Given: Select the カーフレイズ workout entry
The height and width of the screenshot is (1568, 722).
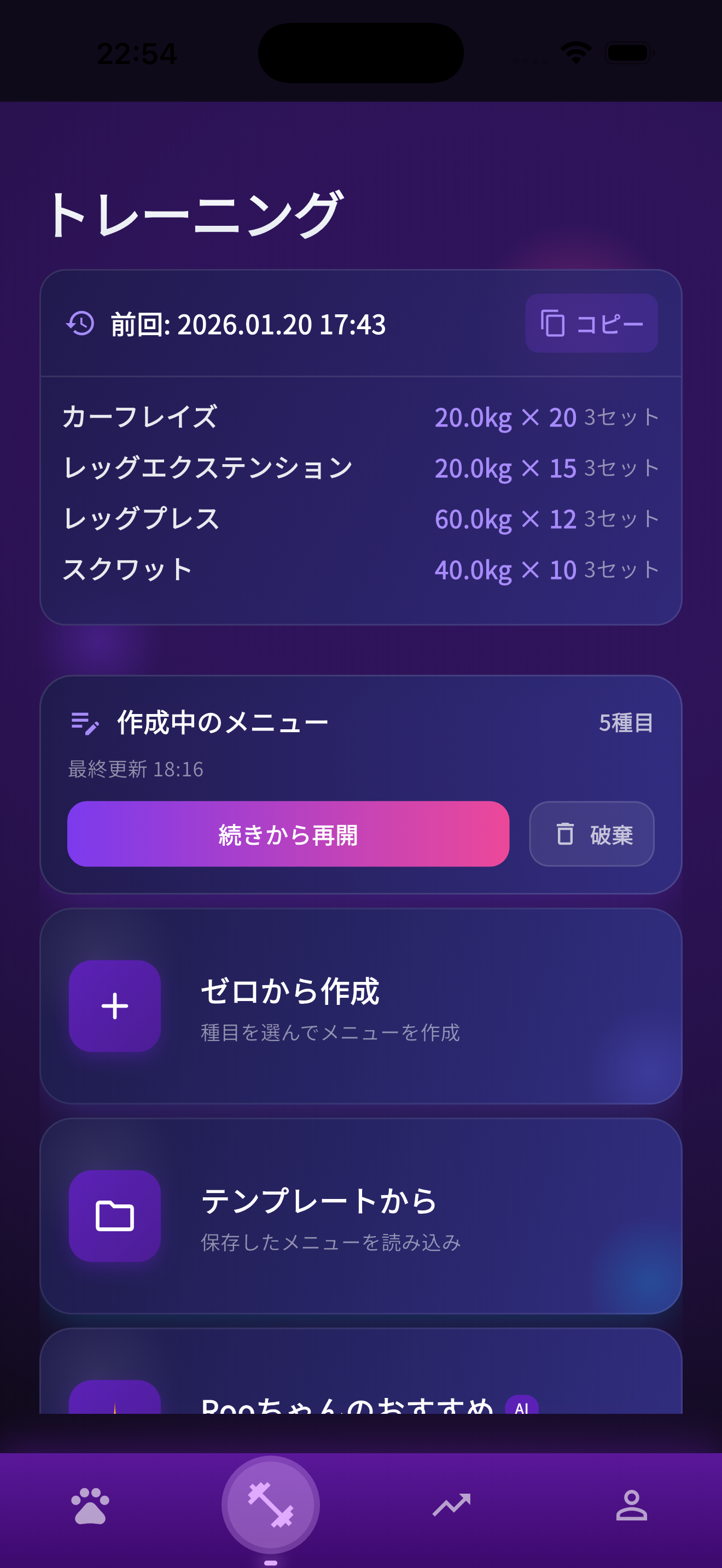Looking at the screenshot, I should coord(140,417).
